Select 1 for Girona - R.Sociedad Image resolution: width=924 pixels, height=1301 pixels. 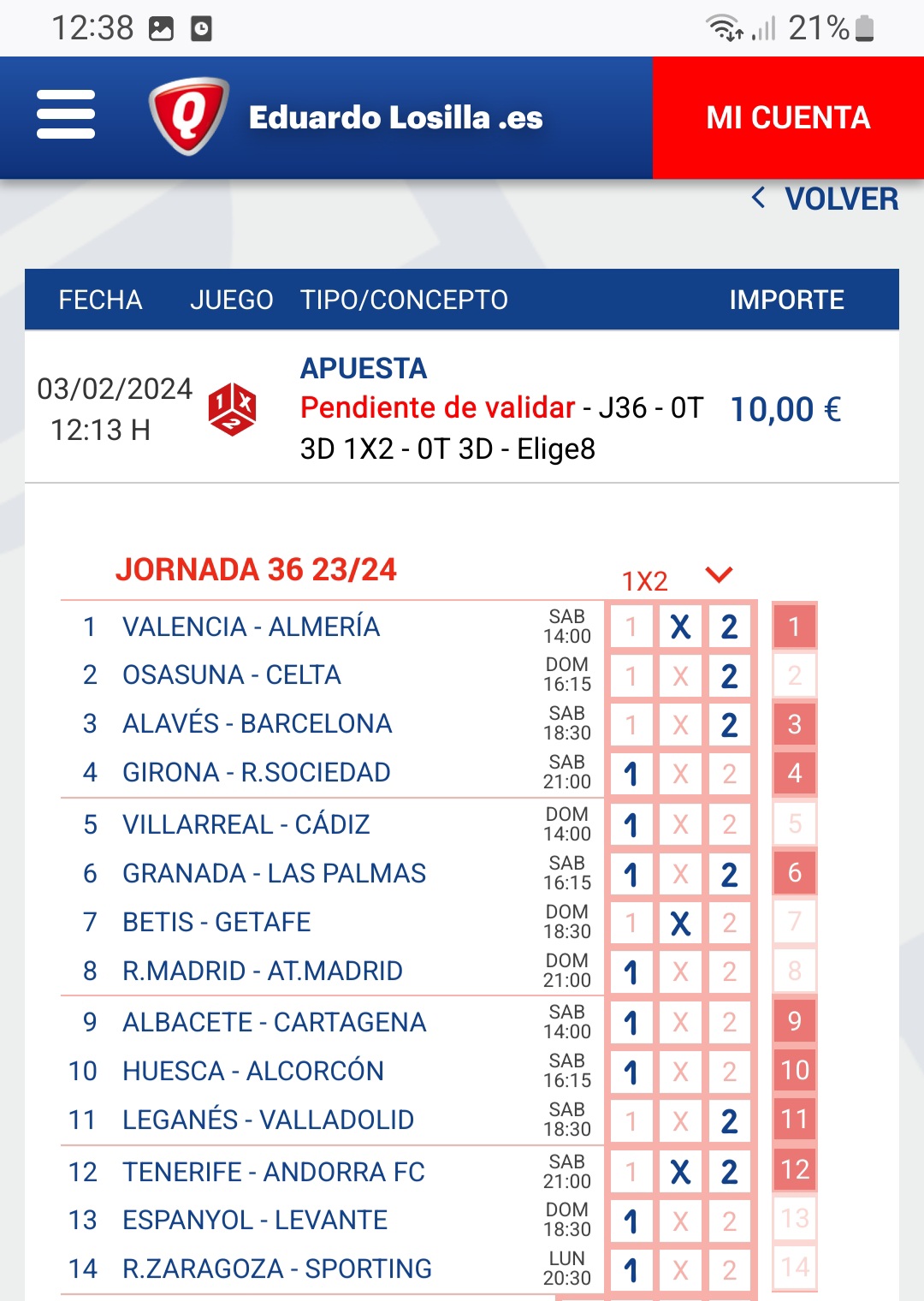(631, 774)
